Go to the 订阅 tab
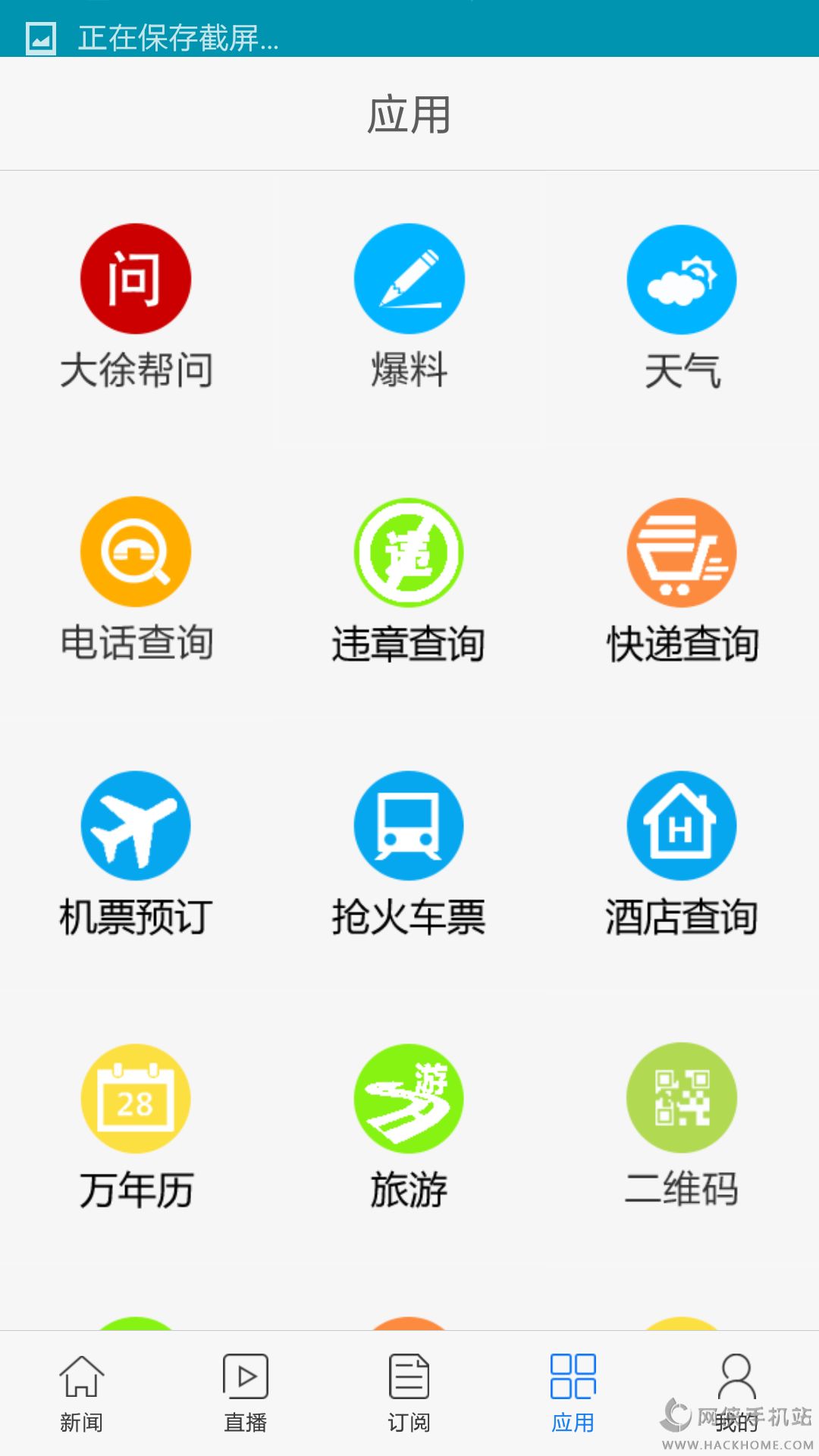The image size is (819, 1456). coord(409,1392)
